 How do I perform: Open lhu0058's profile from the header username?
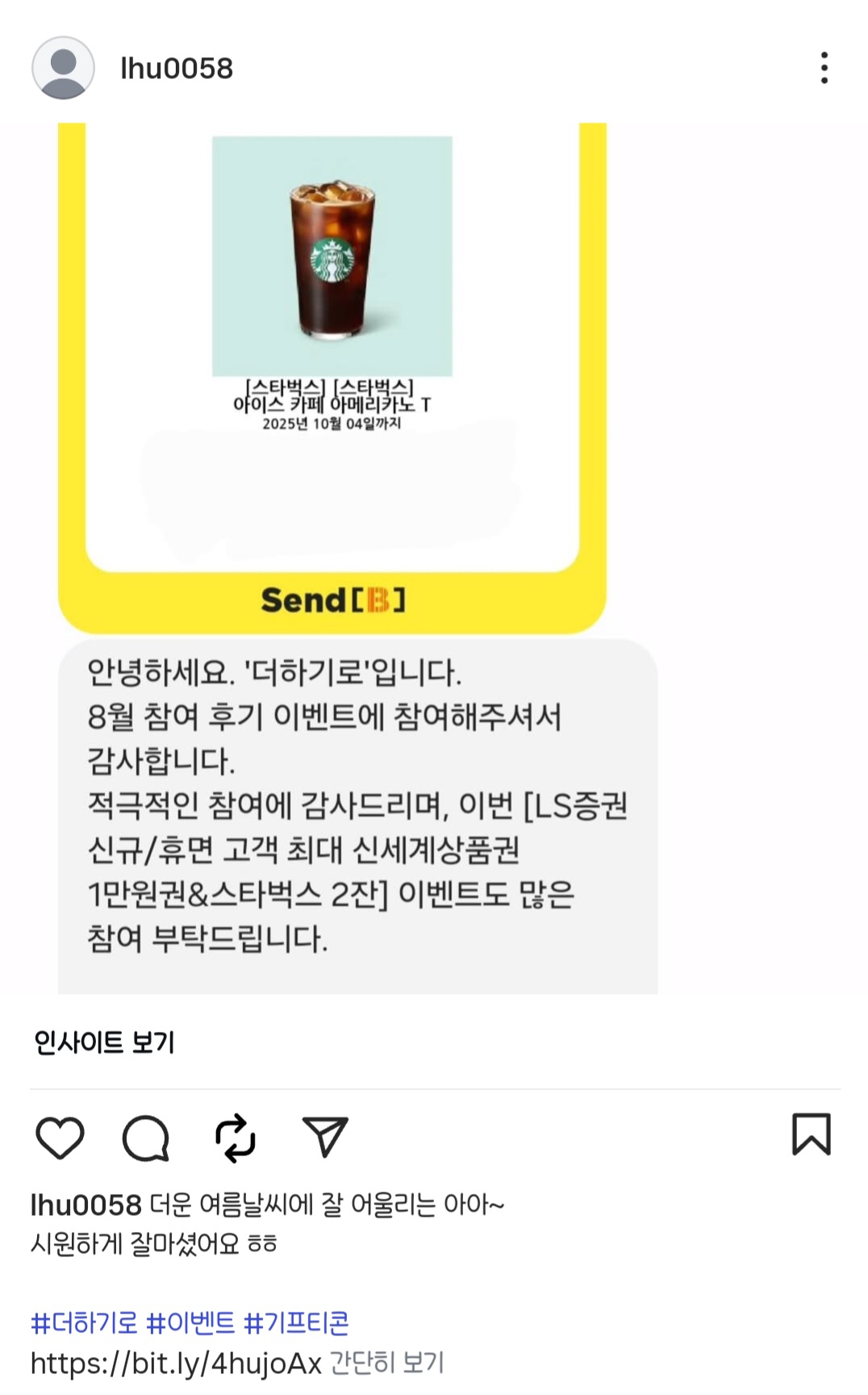(x=176, y=69)
